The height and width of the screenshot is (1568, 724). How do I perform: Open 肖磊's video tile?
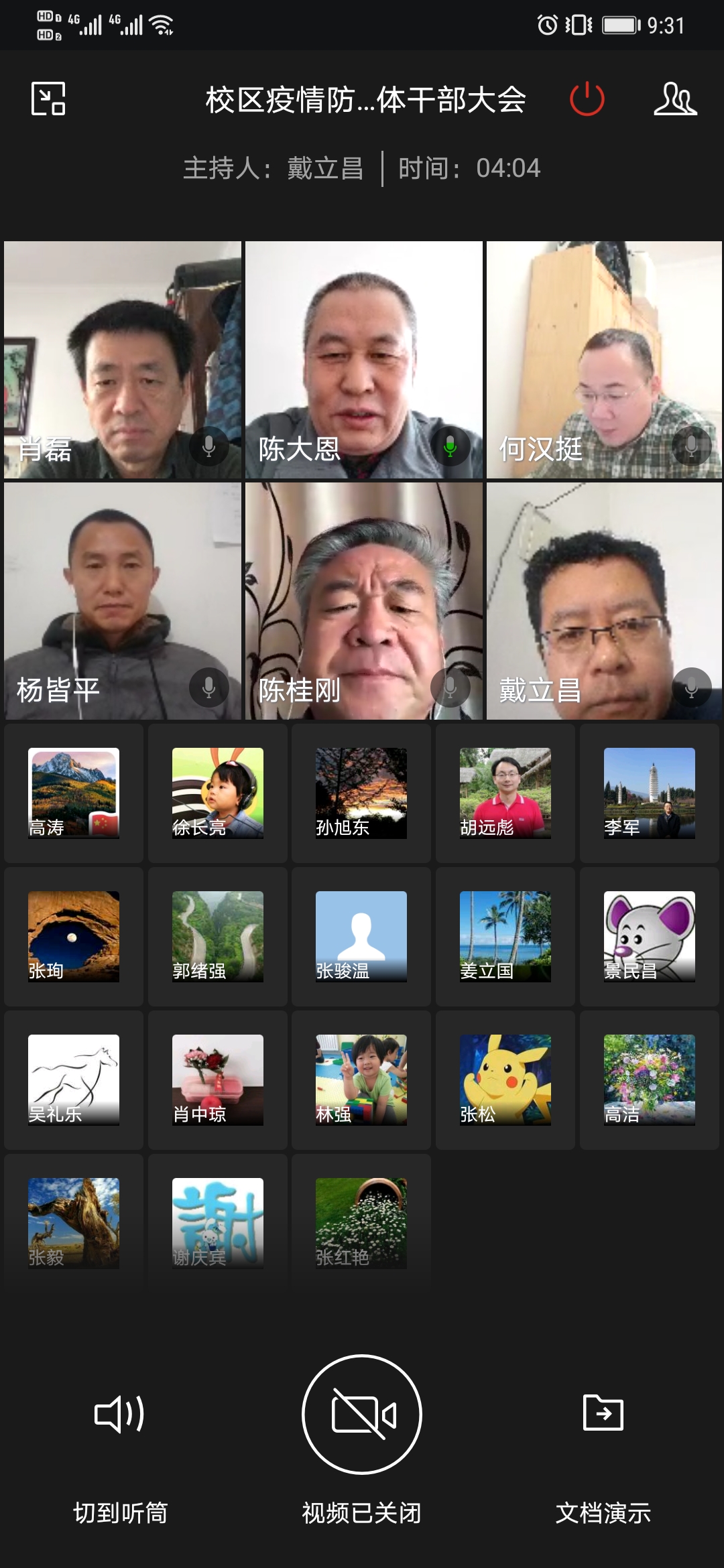tap(123, 360)
